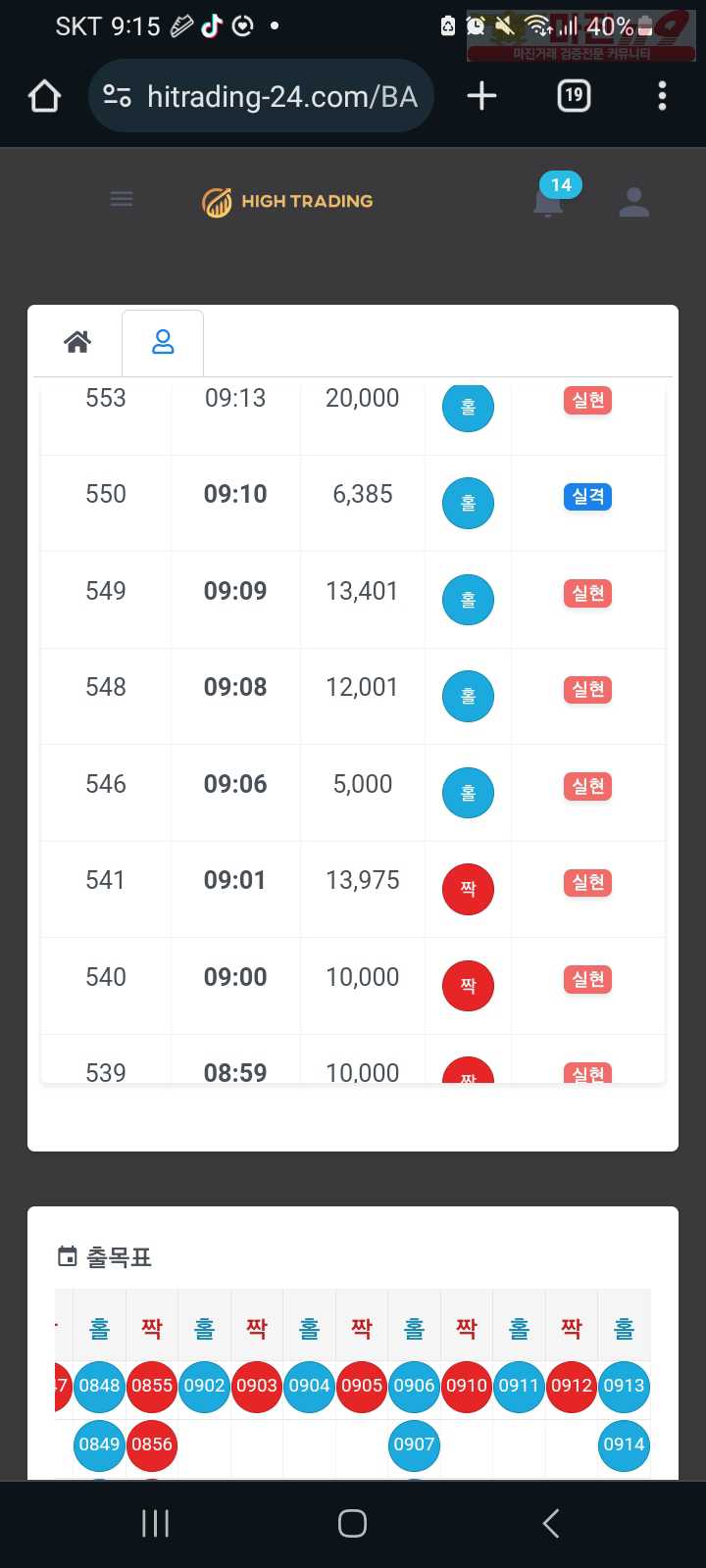The height and width of the screenshot is (1568, 706).
Task: Go back with system back button
Action: point(551,1523)
